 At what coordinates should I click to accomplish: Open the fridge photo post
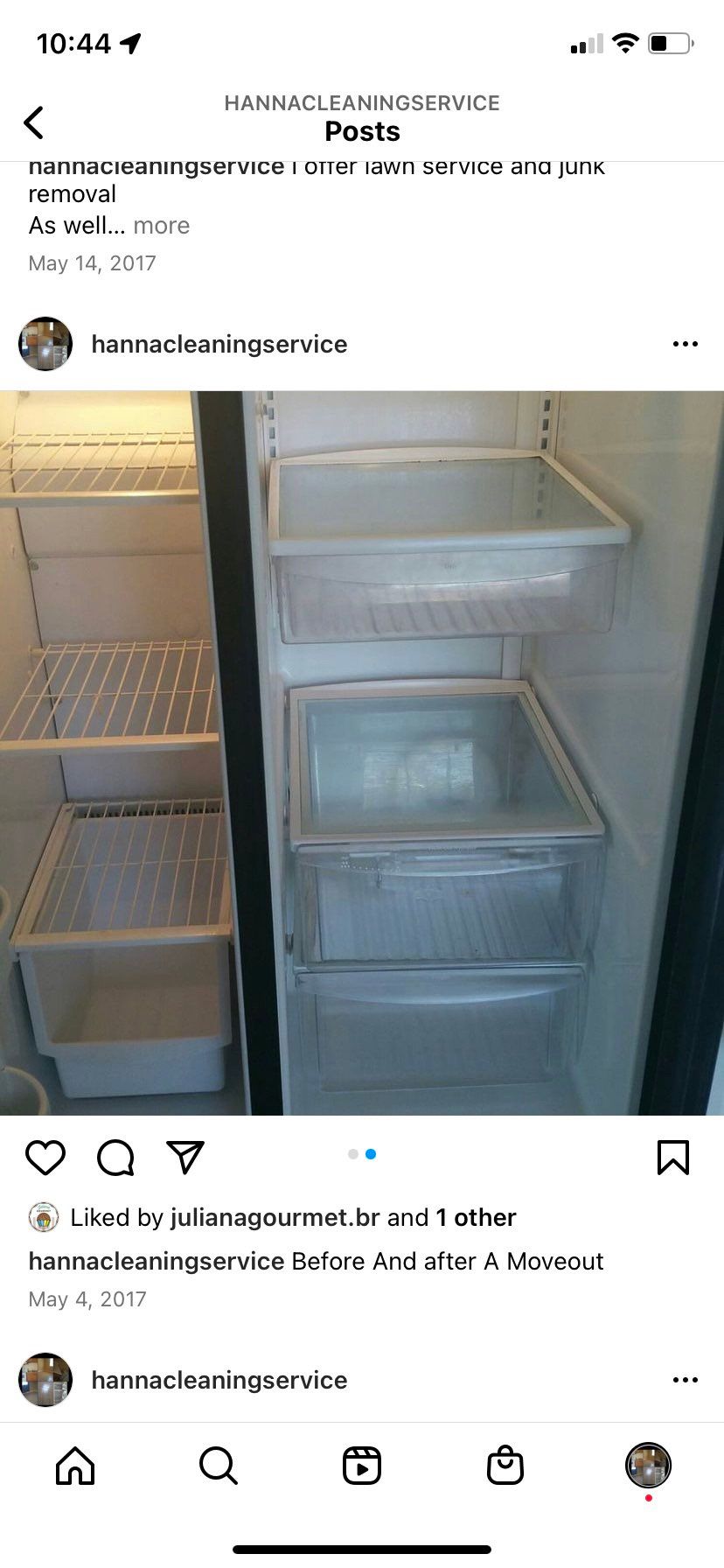point(362,752)
